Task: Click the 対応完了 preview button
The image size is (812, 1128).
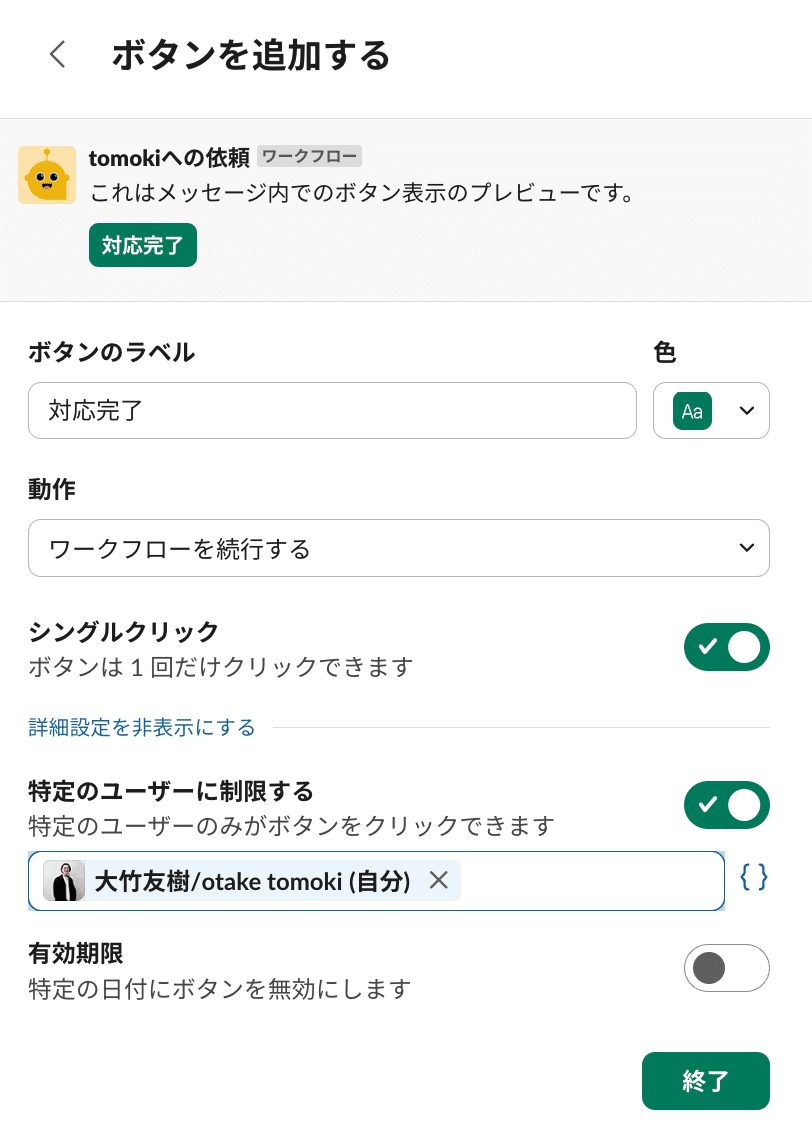Action: tap(142, 245)
